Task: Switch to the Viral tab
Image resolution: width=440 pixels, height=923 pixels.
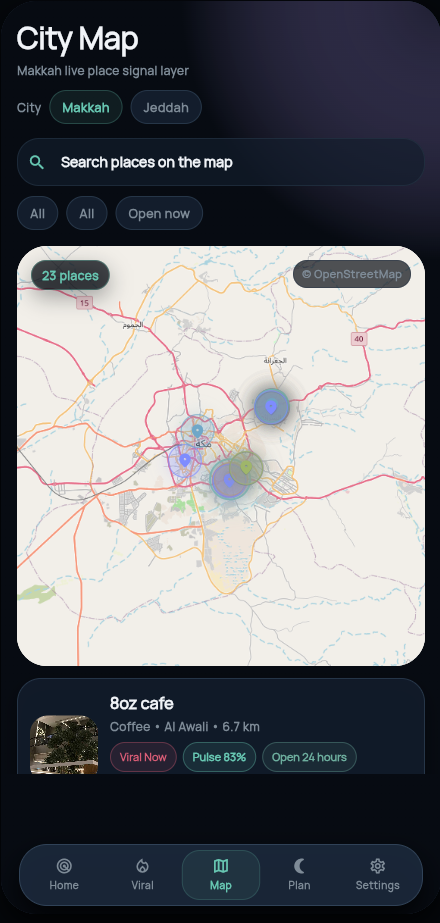Action: click(142, 875)
